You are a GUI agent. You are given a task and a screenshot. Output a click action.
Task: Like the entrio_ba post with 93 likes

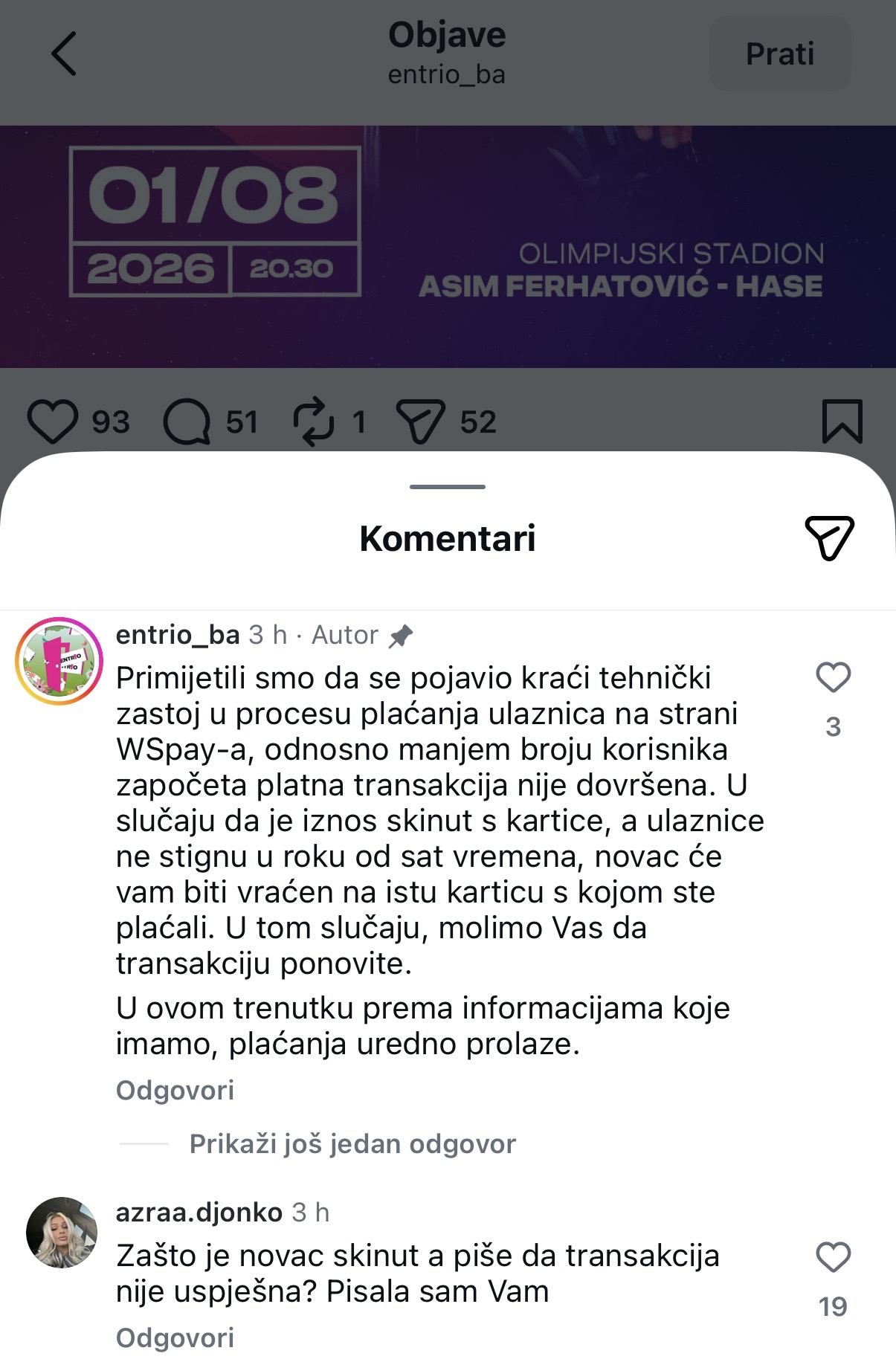[53, 422]
